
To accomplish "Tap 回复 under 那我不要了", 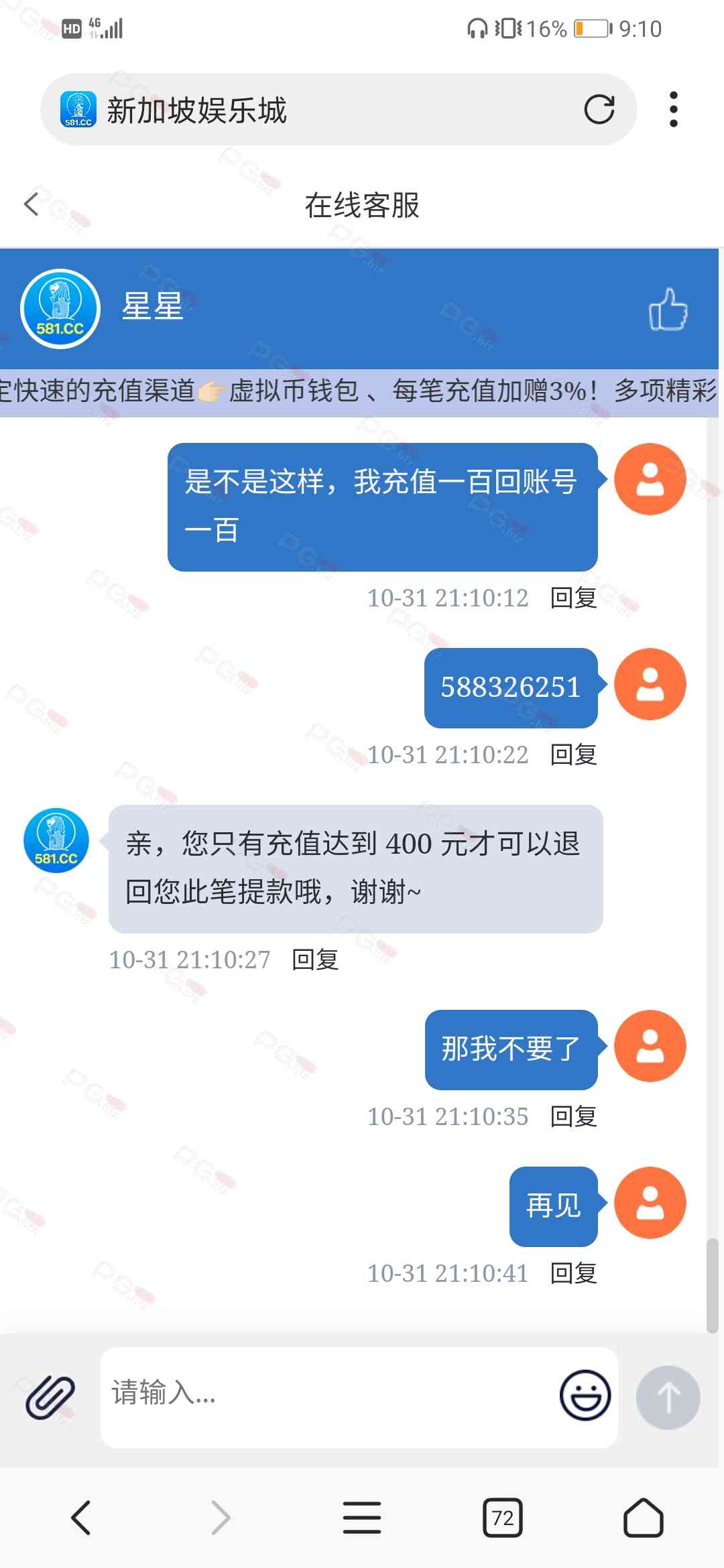I will 573,1116.
